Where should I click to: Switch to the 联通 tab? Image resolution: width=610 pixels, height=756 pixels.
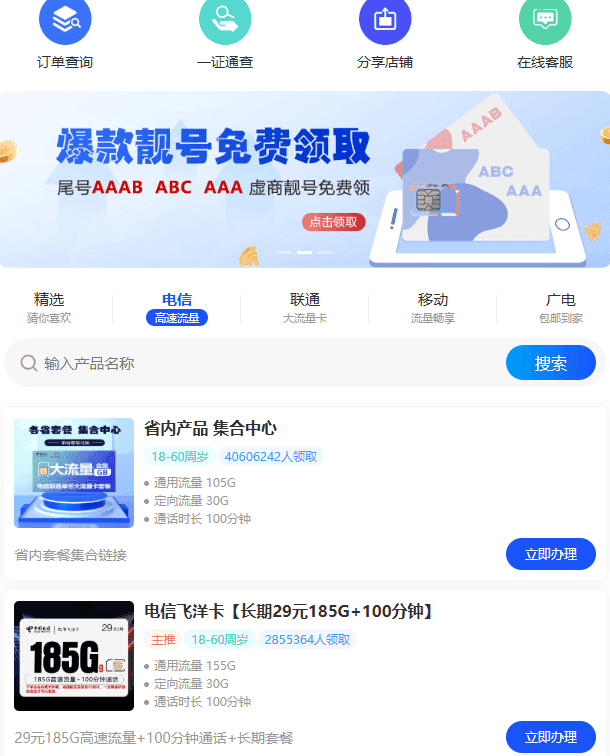305,308
